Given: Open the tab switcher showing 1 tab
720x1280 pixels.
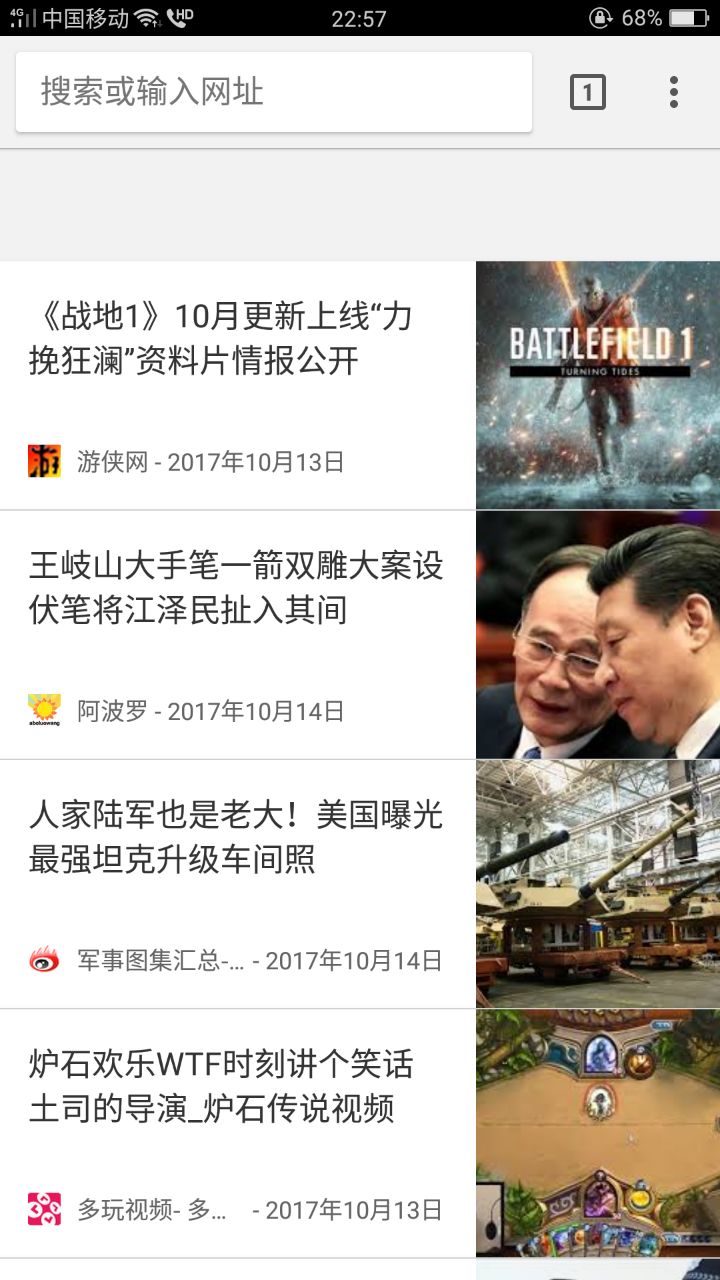Looking at the screenshot, I should click(x=588, y=93).
